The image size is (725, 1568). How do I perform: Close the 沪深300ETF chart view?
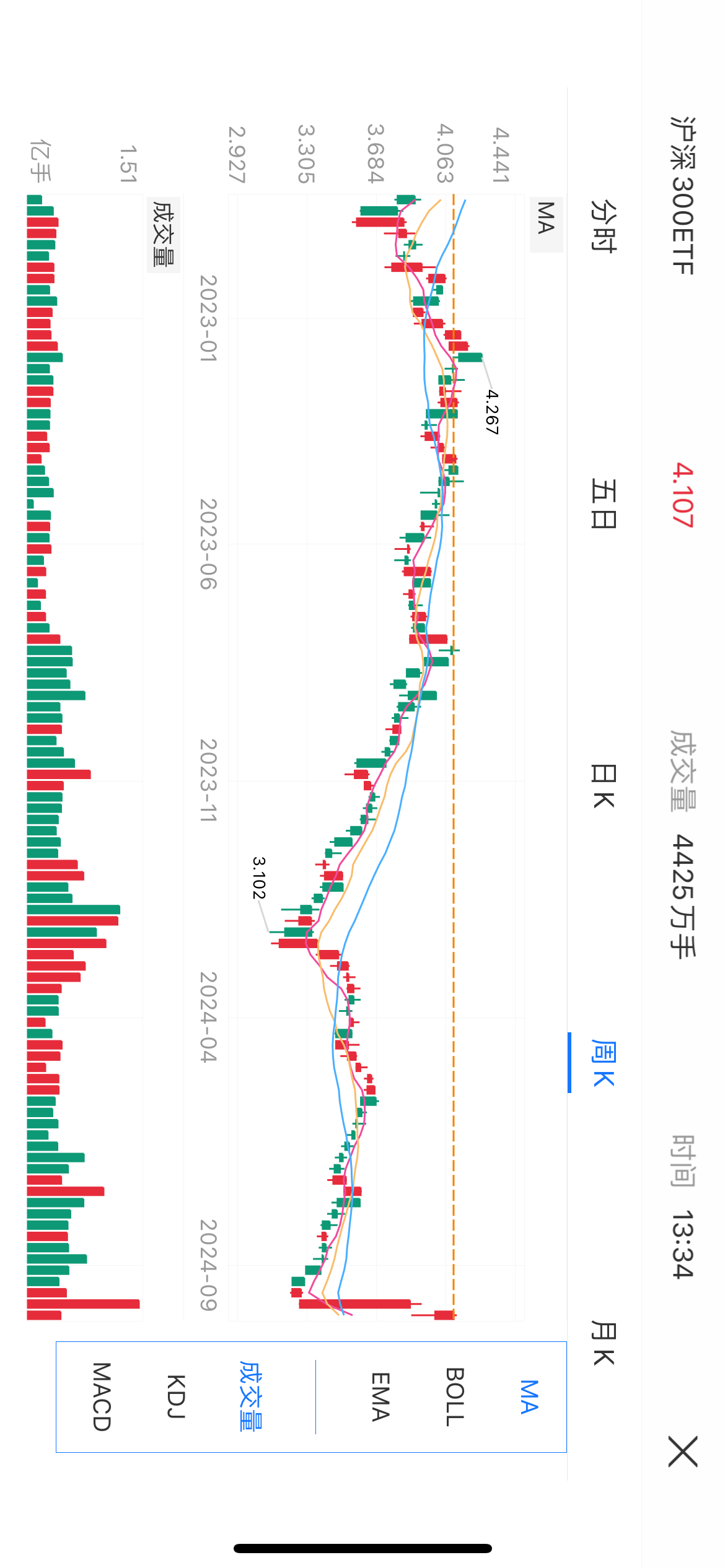tap(682, 1452)
